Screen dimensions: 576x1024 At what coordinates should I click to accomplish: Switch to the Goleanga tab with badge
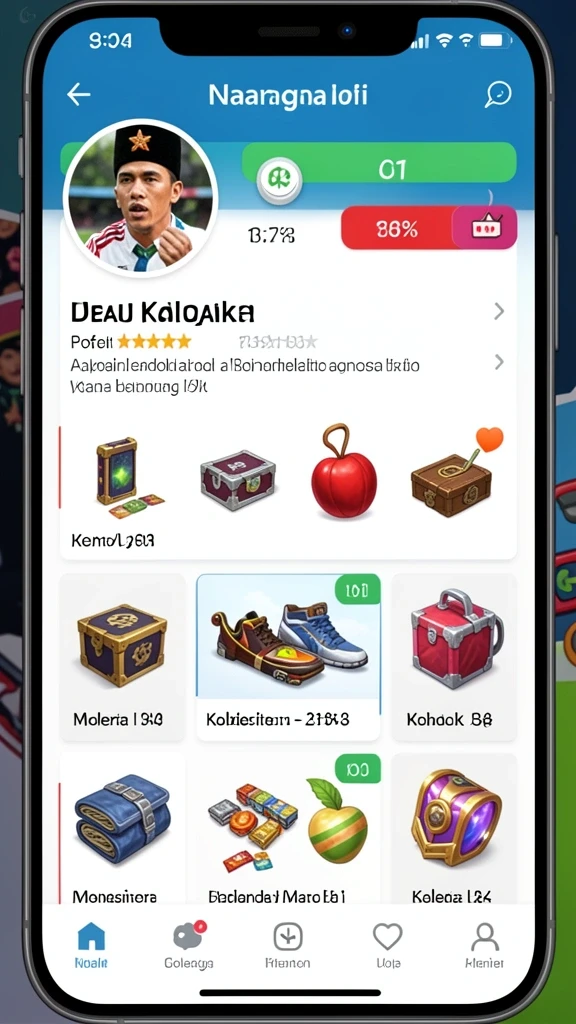coord(189,945)
